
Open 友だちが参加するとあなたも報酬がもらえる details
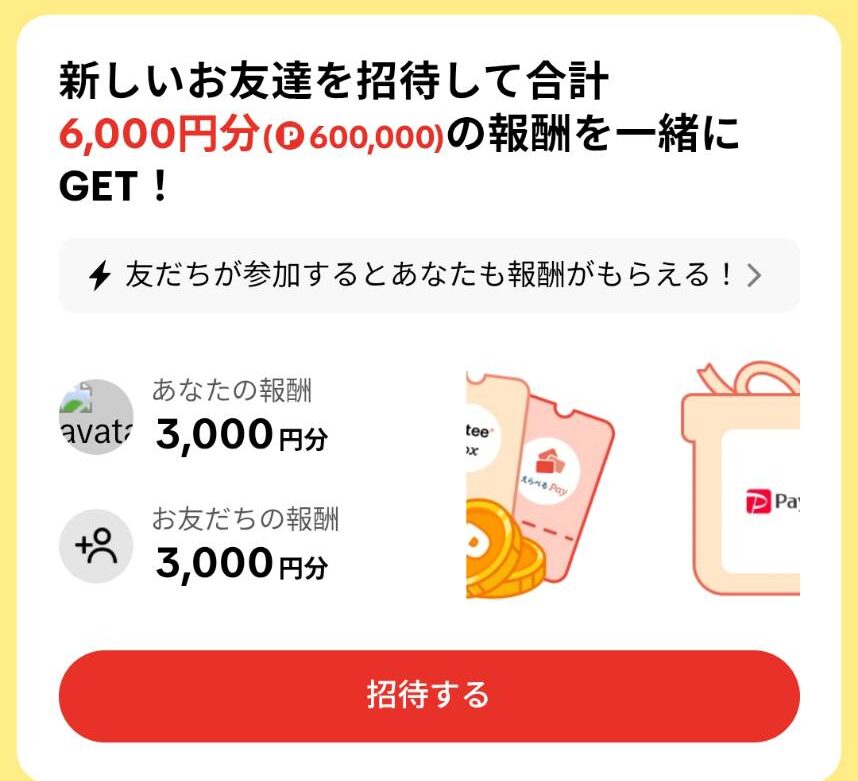[429, 276]
